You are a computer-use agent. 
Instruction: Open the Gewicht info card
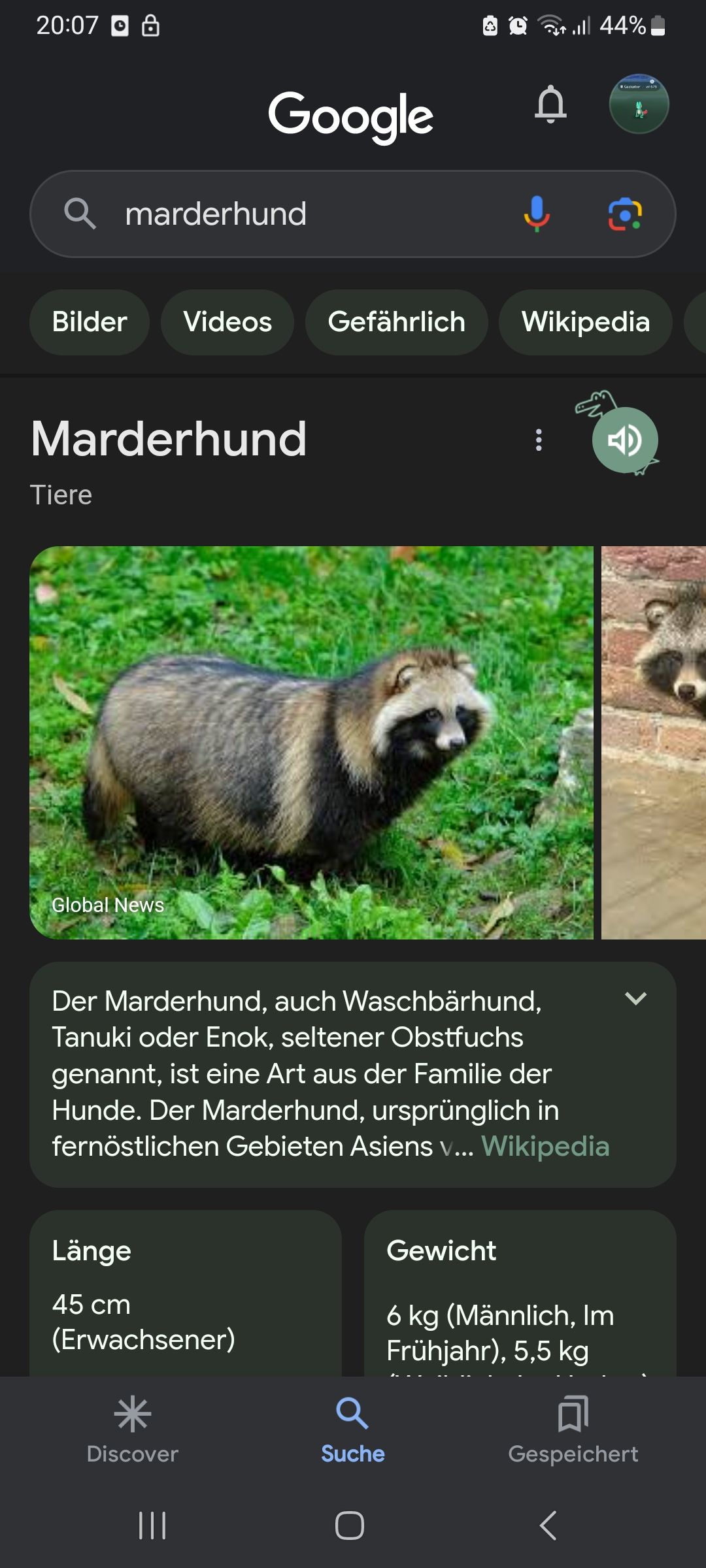click(520, 1294)
